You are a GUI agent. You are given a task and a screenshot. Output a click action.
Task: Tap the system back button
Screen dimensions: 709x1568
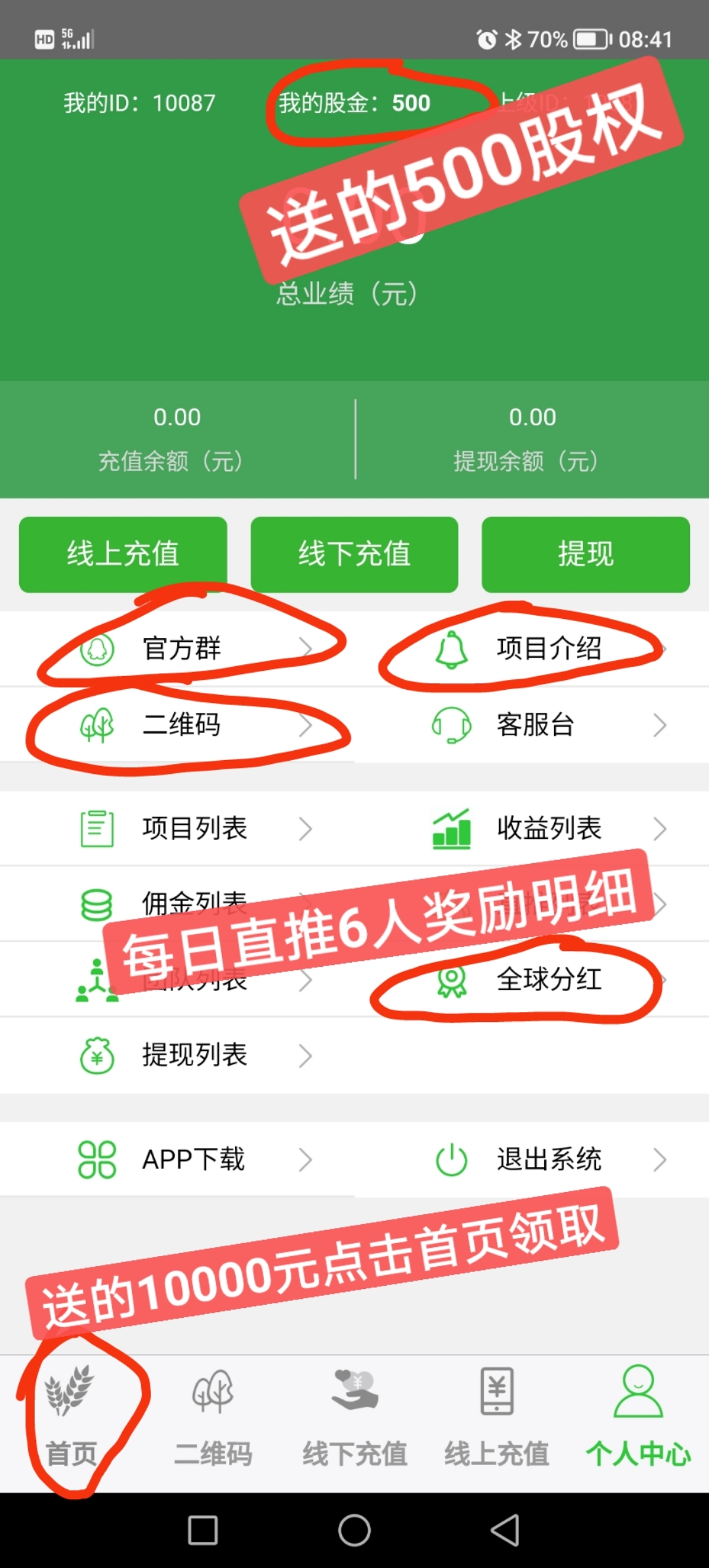click(x=505, y=1531)
